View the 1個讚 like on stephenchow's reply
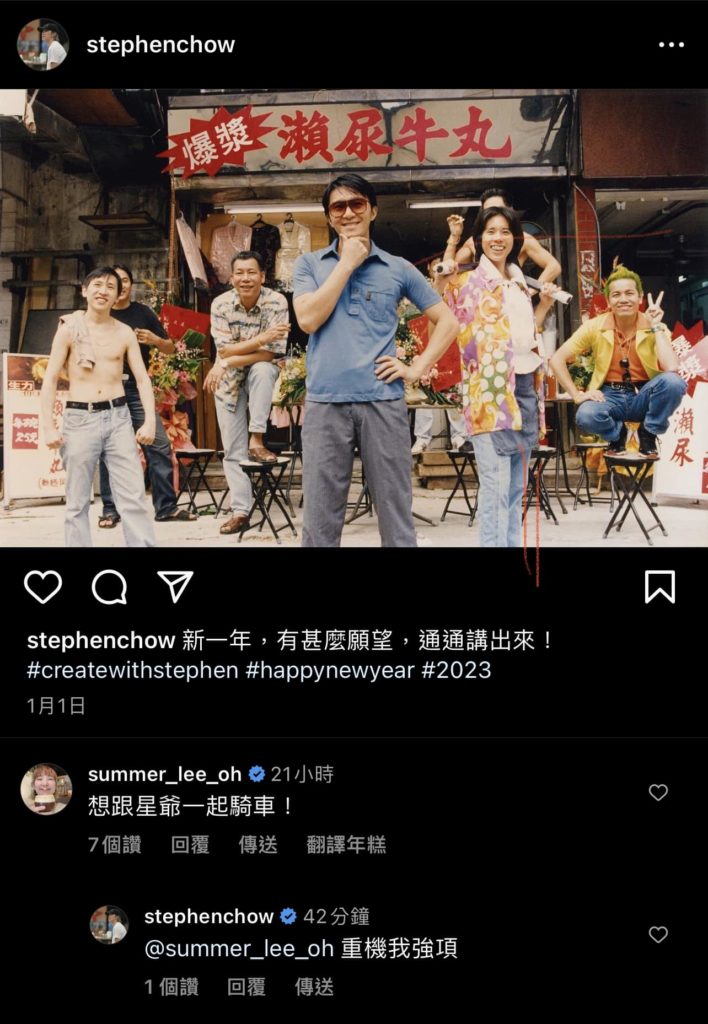The image size is (708, 1024). coord(170,987)
